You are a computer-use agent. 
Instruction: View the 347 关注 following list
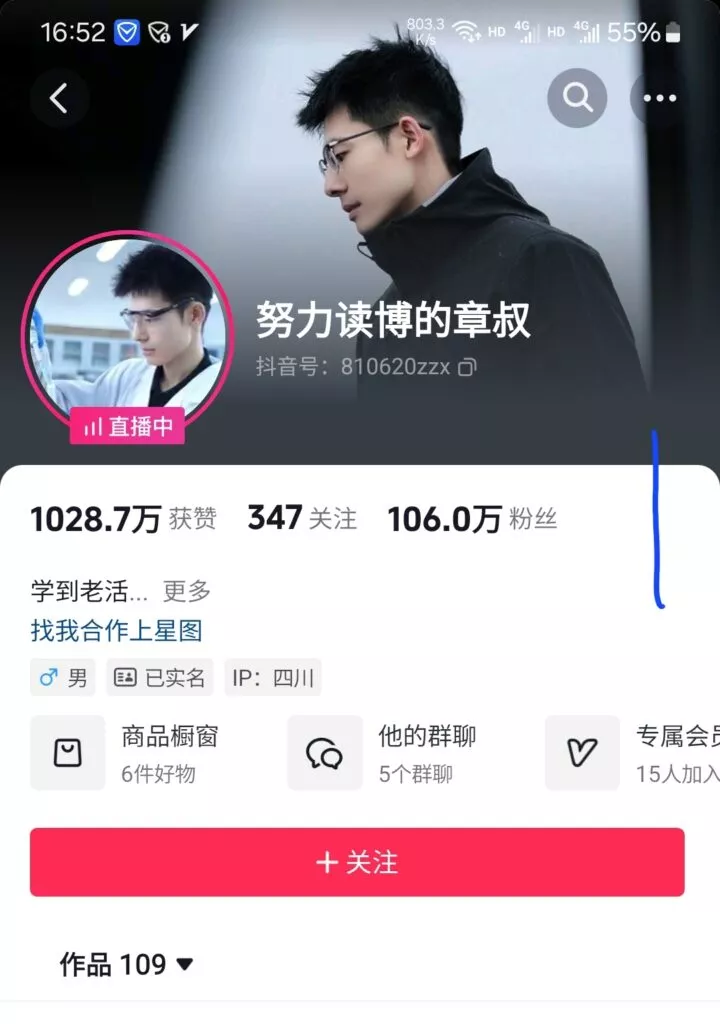point(302,519)
